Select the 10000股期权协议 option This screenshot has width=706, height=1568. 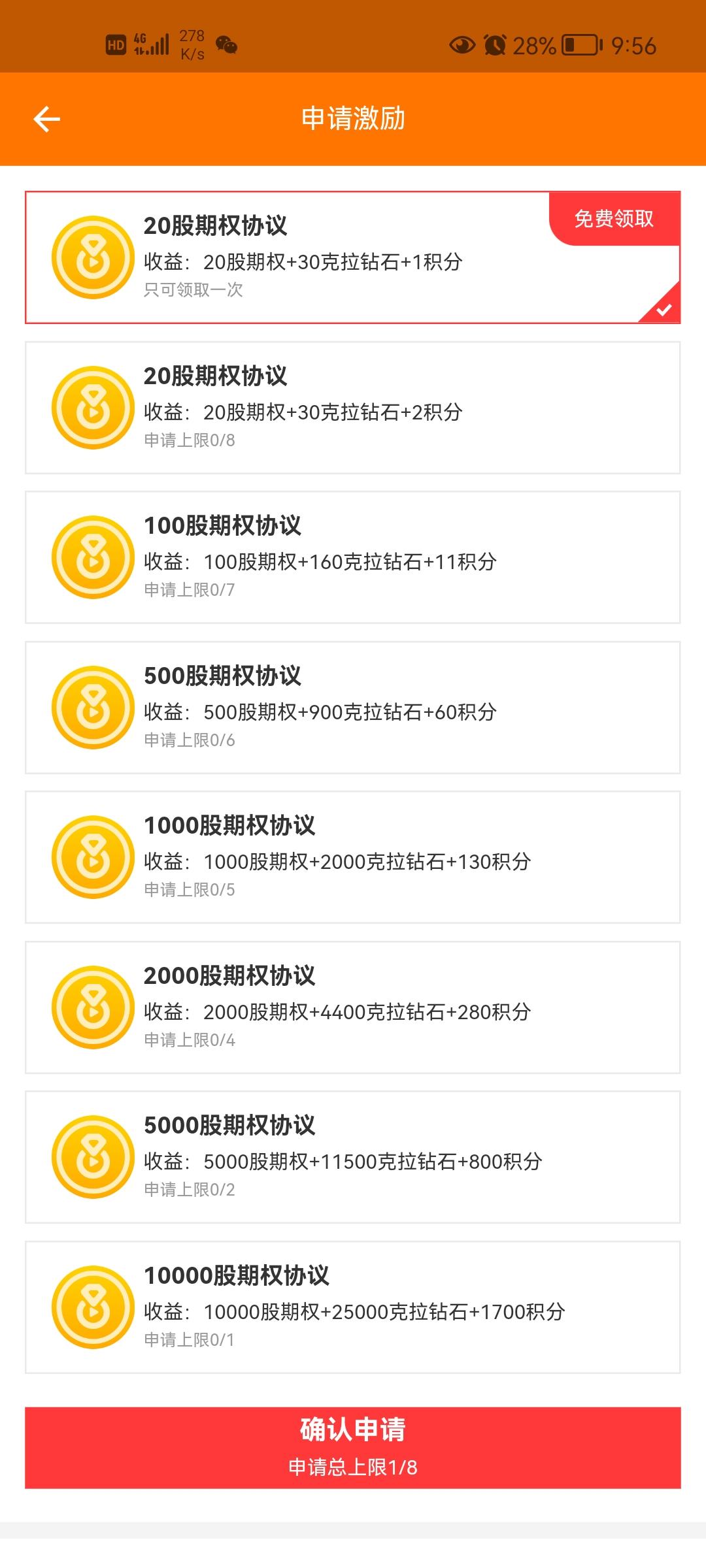353,1307
